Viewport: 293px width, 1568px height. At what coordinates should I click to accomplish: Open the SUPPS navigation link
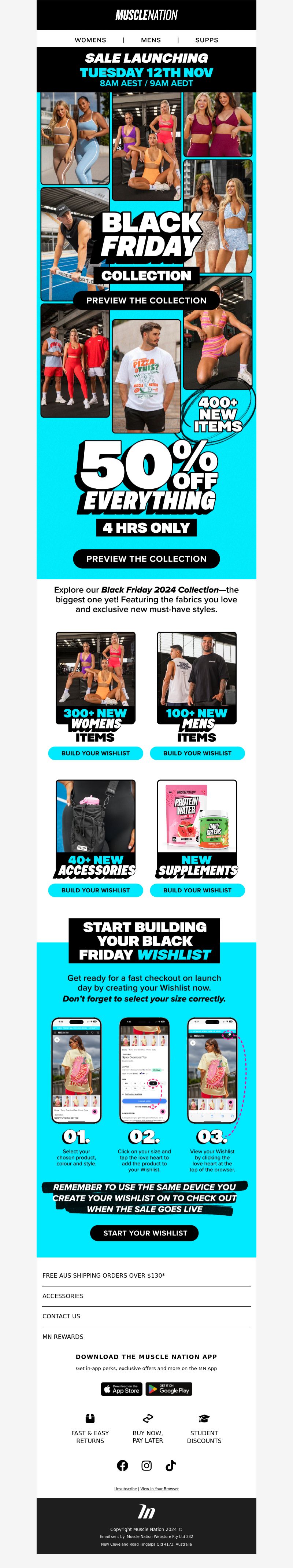(x=207, y=40)
